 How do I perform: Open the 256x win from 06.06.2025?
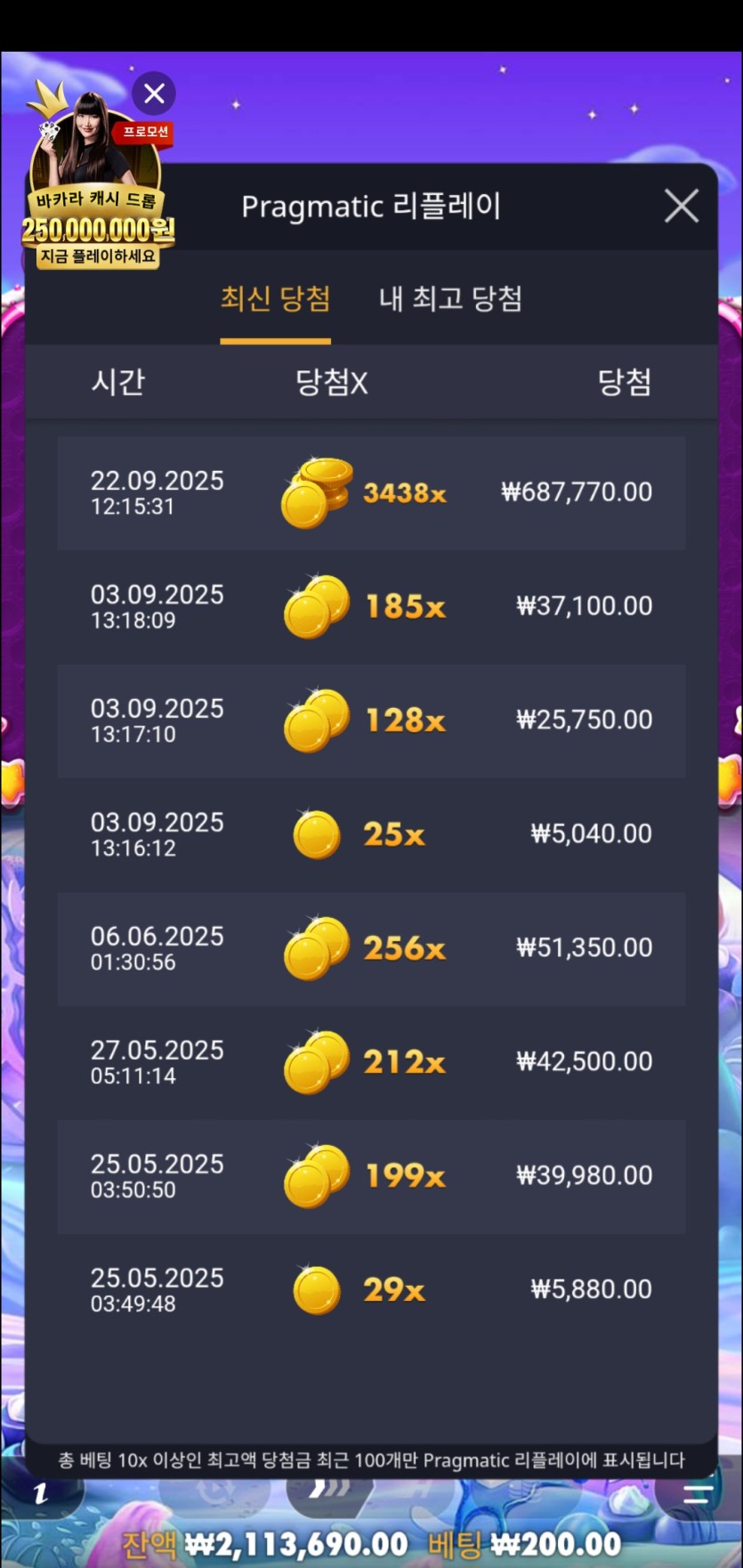coord(371,948)
